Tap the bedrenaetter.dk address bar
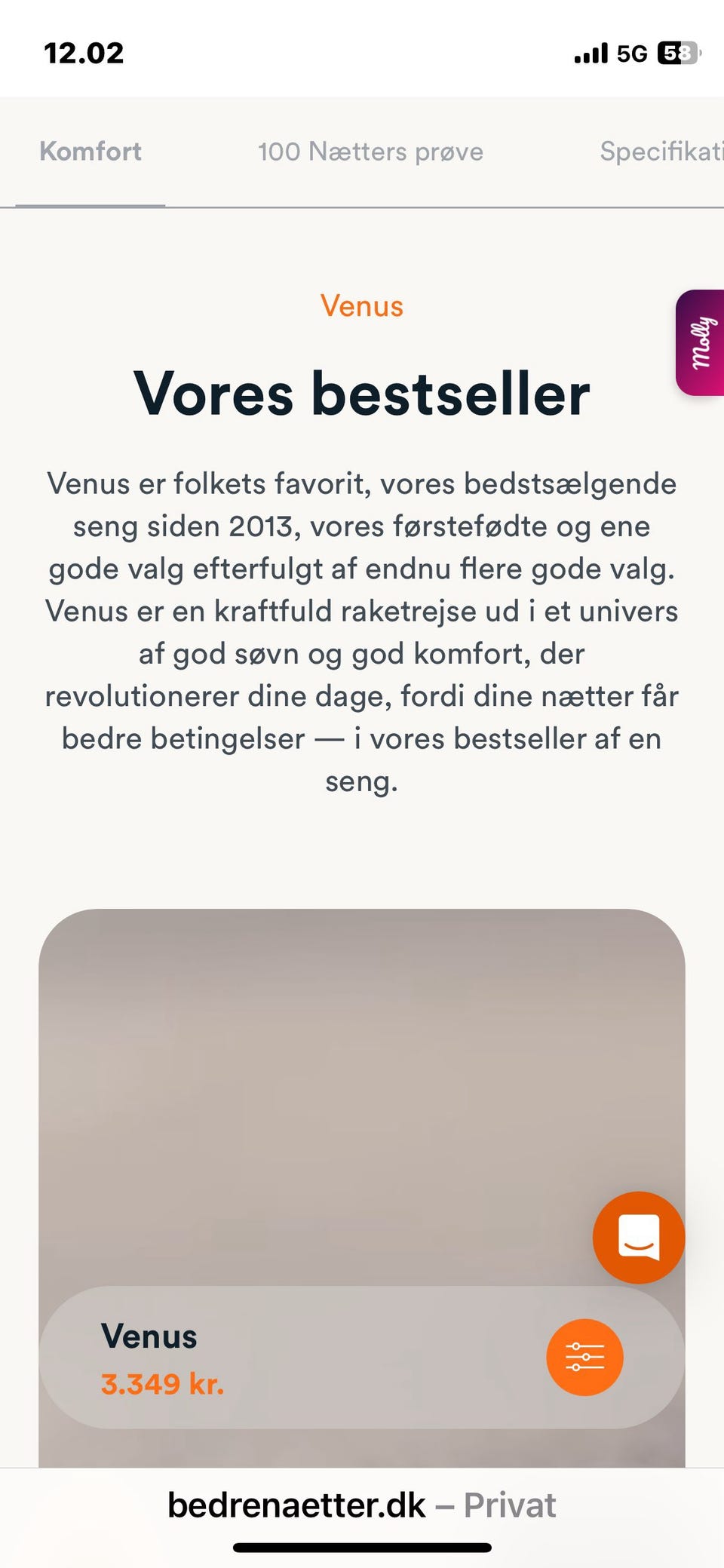This screenshot has width=724, height=1568. (x=299, y=1505)
